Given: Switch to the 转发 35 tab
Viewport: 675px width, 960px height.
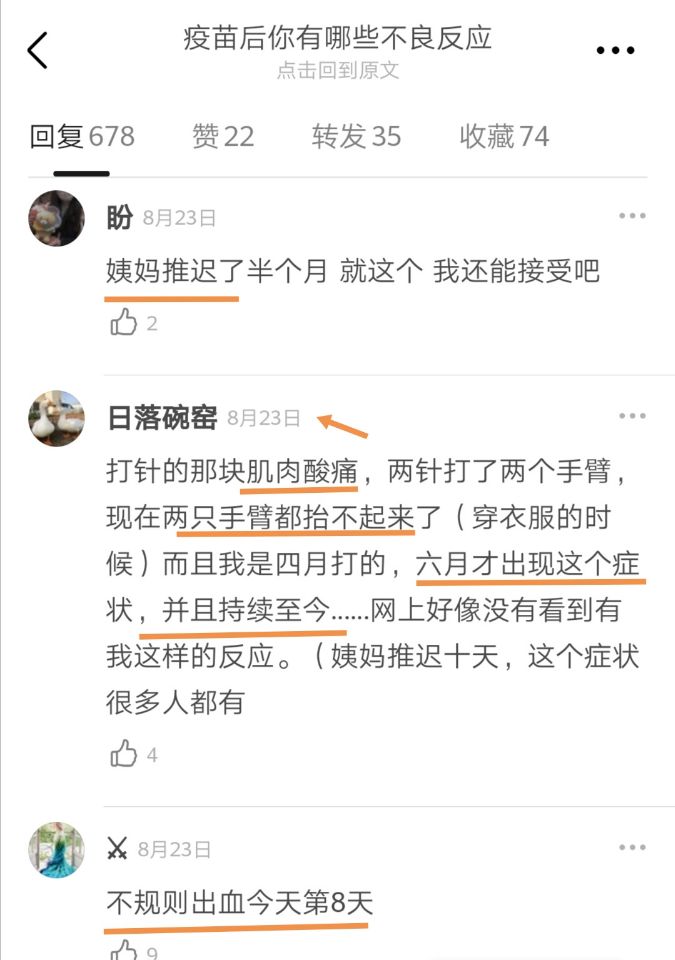Looking at the screenshot, I should tap(356, 136).
